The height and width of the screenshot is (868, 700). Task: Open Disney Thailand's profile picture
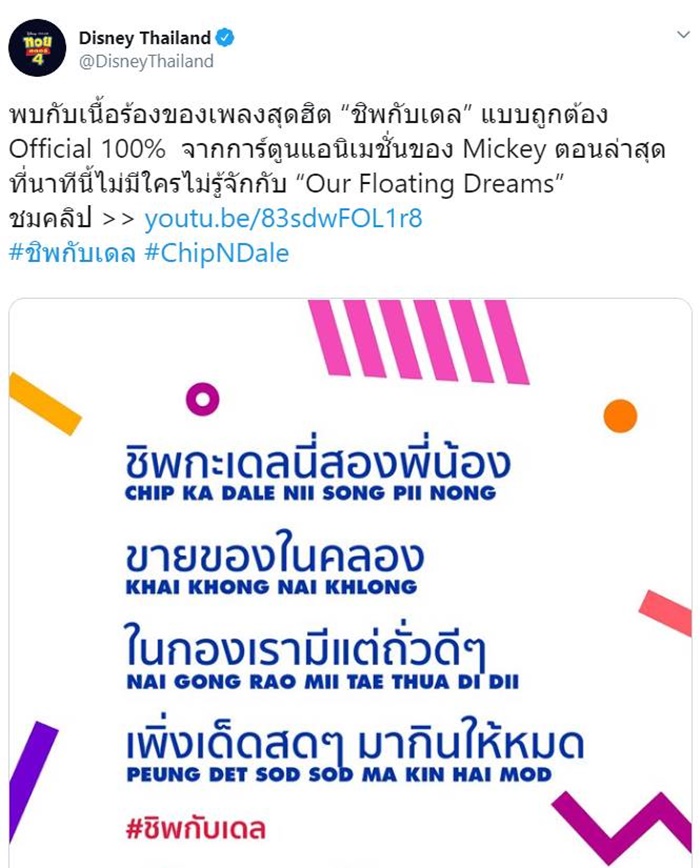(38, 47)
